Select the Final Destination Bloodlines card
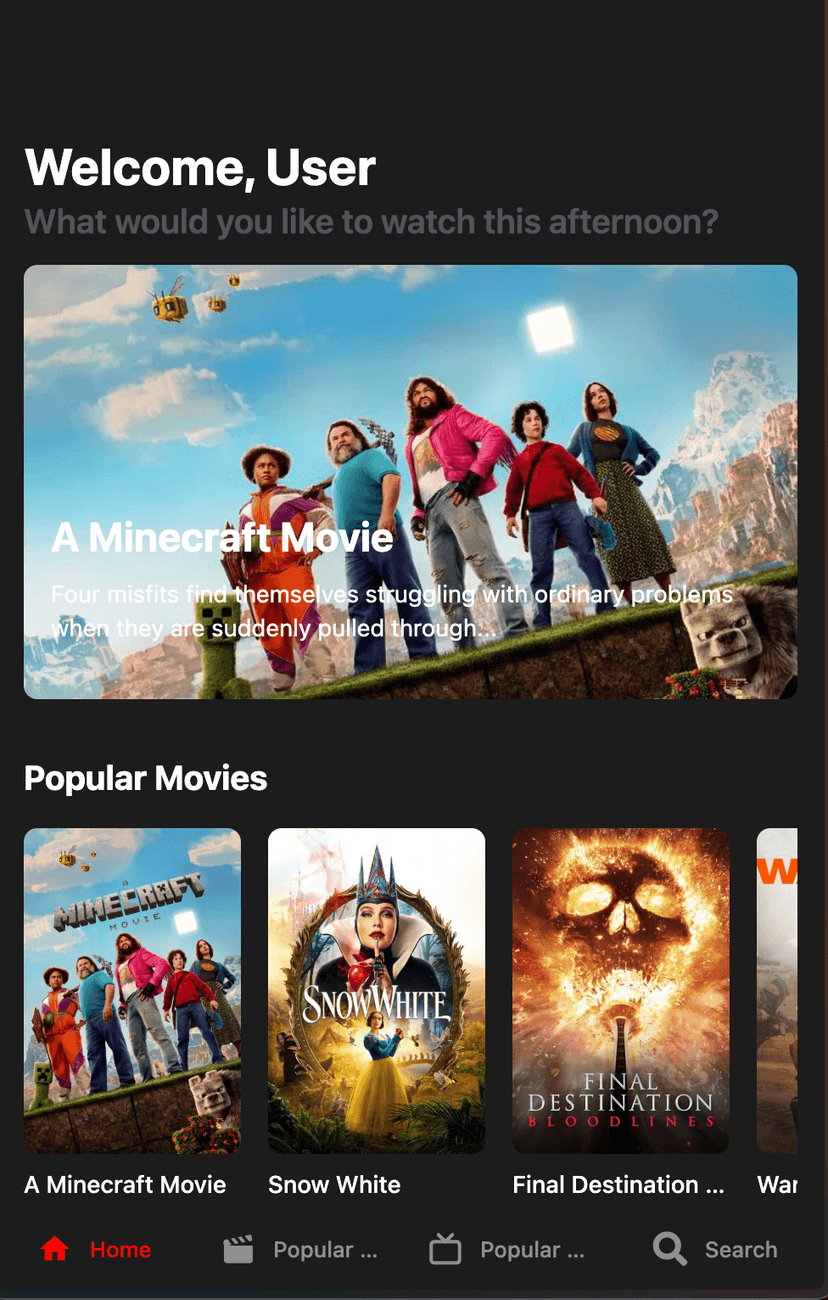This screenshot has width=828, height=1300. [x=620, y=990]
